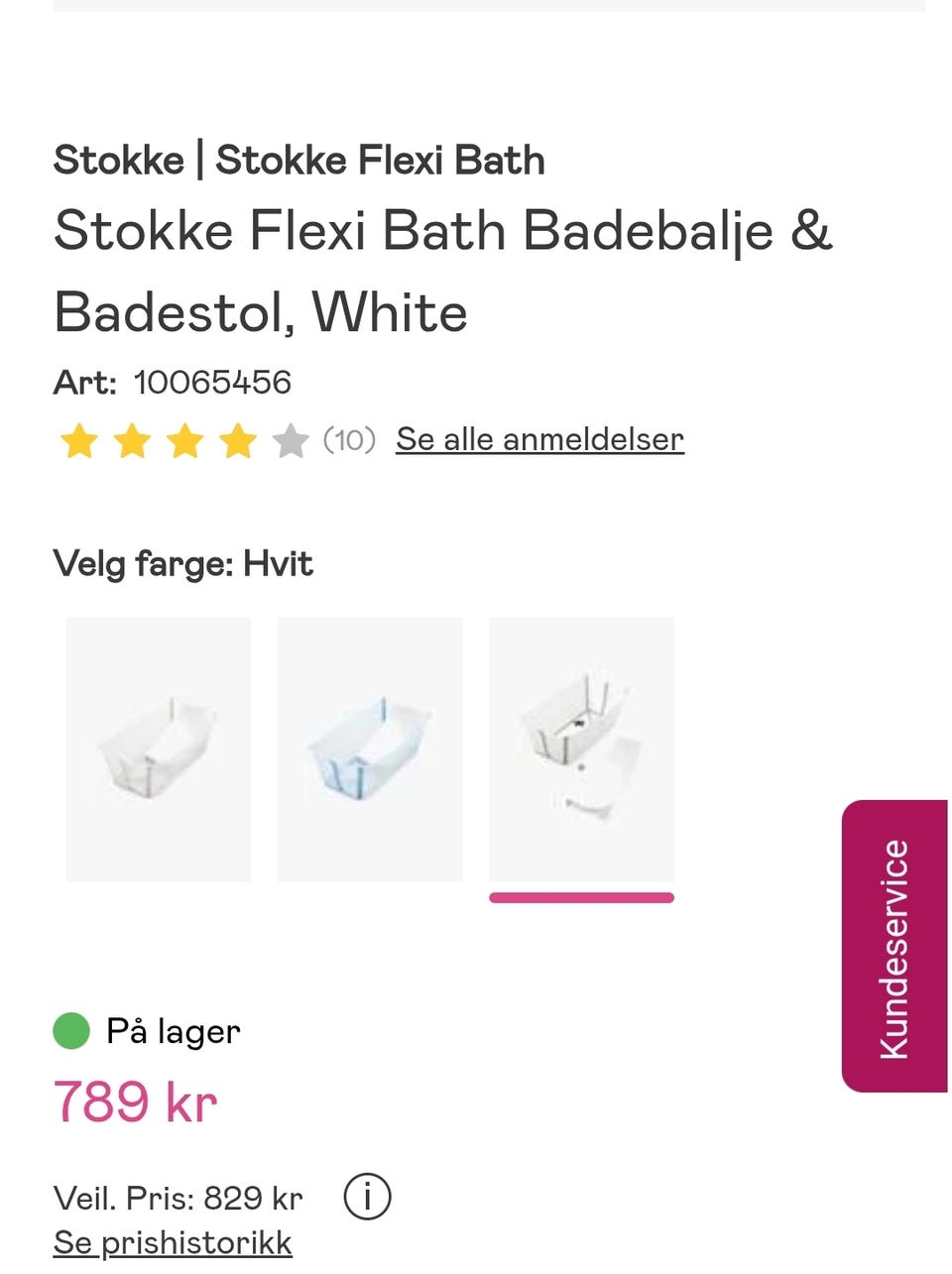Click the green 'På lager' stock indicator dot
Viewport: 952px width, 1274px height.
tap(69, 1030)
